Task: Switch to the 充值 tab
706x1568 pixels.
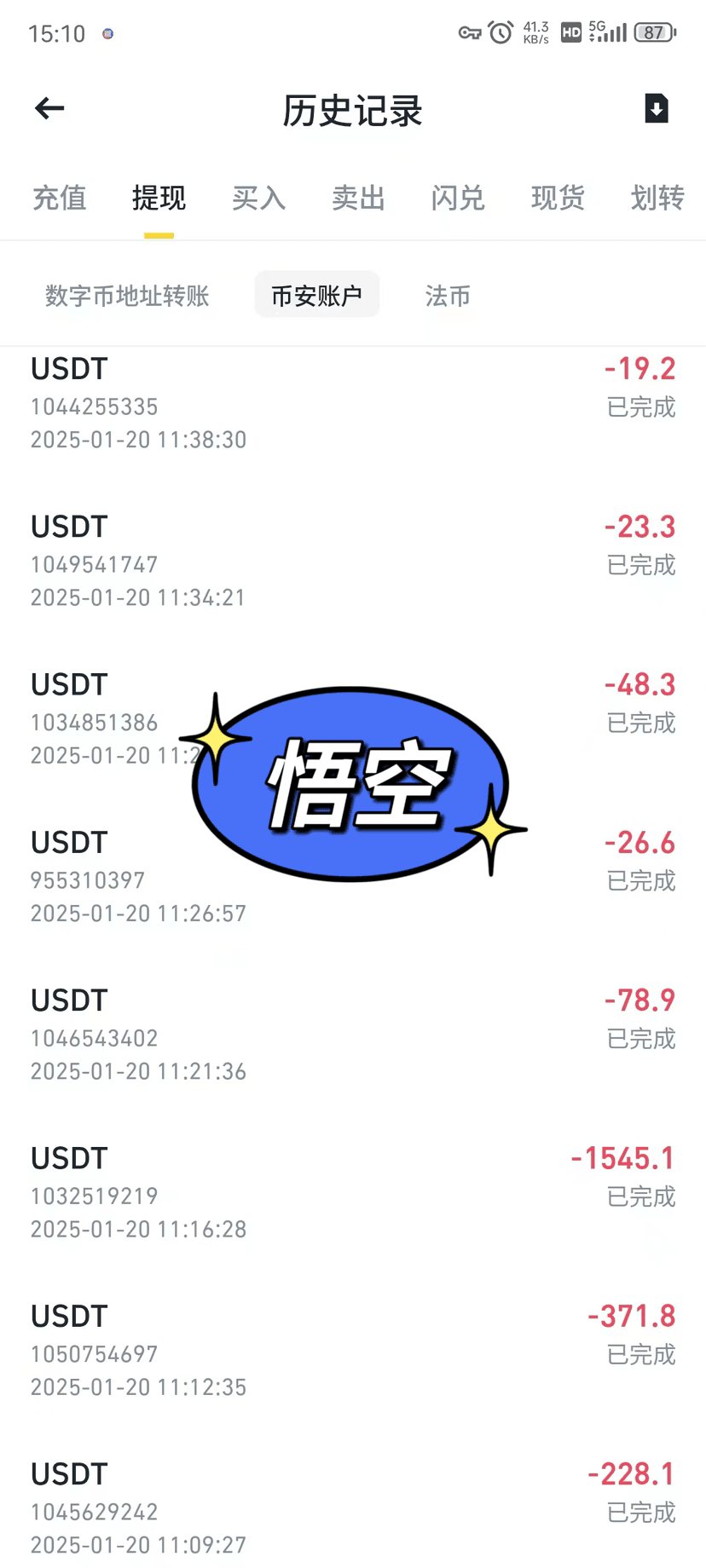Action: coord(60,198)
